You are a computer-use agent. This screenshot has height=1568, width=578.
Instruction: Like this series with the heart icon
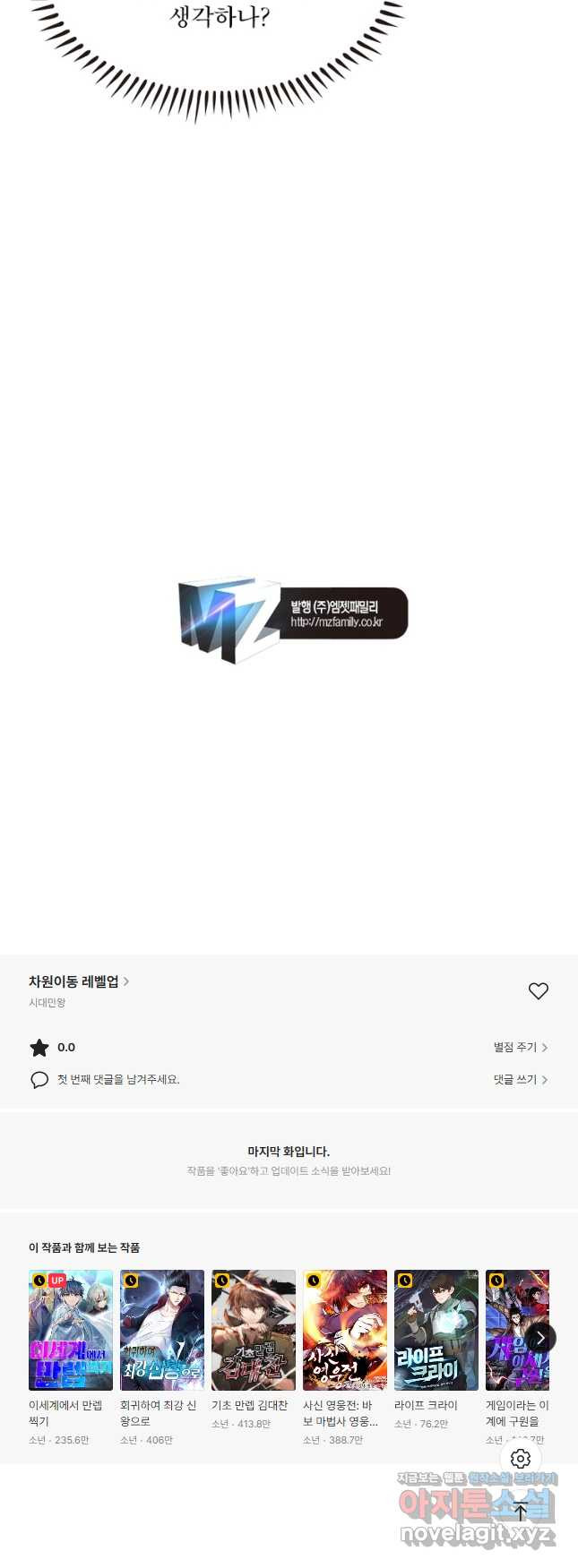[x=538, y=990]
